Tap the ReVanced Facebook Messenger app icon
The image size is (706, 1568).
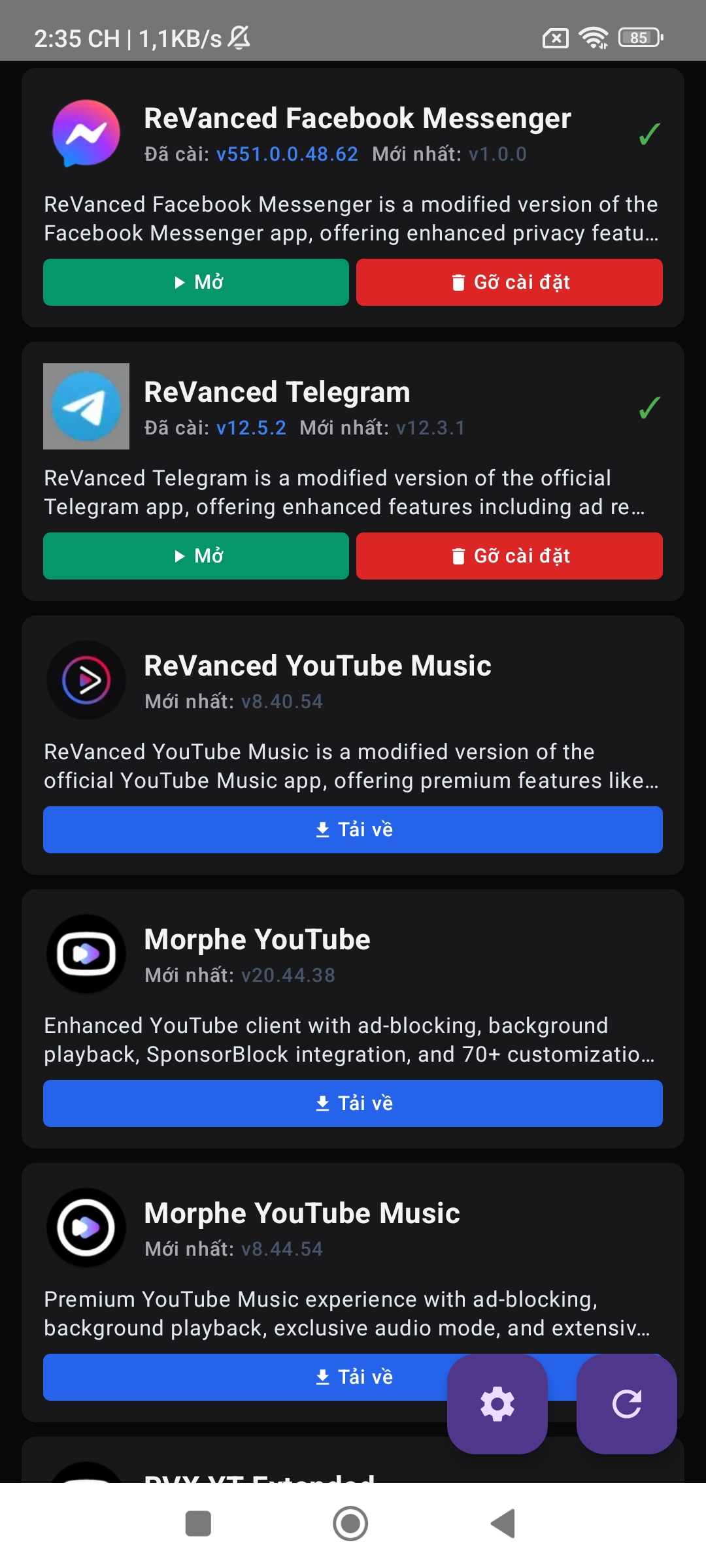(x=86, y=133)
